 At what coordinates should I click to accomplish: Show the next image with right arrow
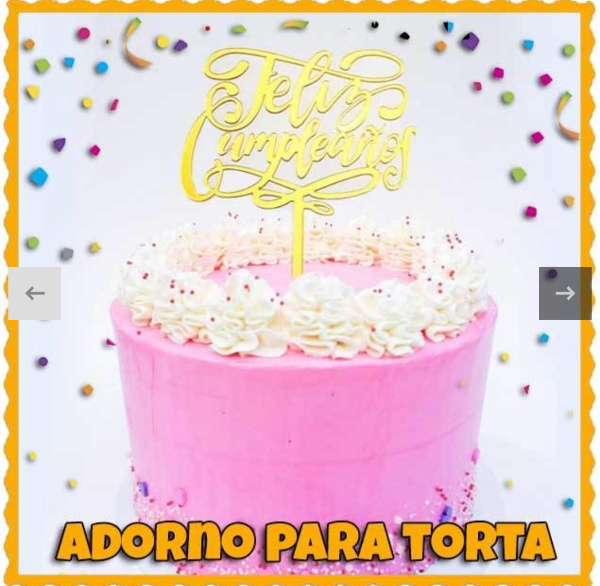point(565,294)
